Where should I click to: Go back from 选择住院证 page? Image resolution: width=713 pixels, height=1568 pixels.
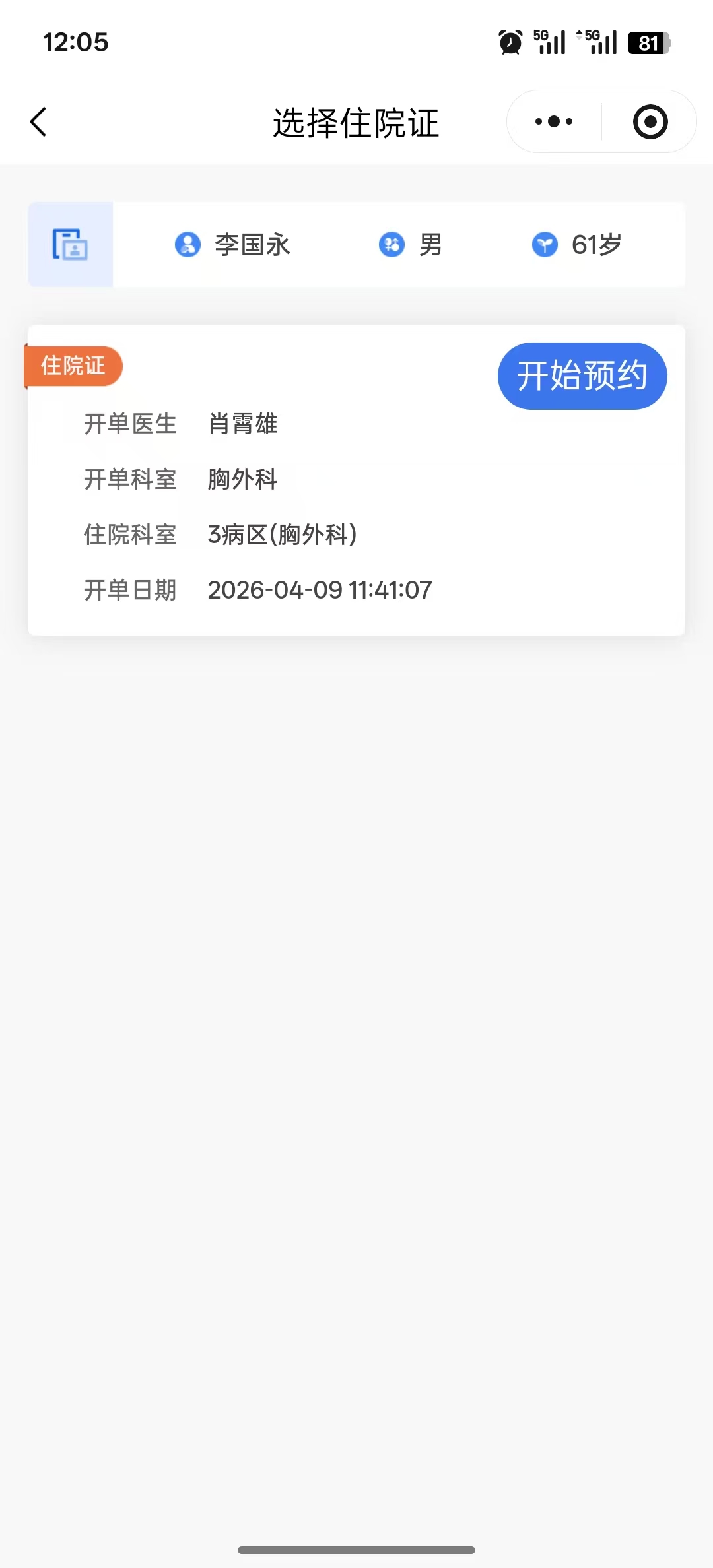39,122
